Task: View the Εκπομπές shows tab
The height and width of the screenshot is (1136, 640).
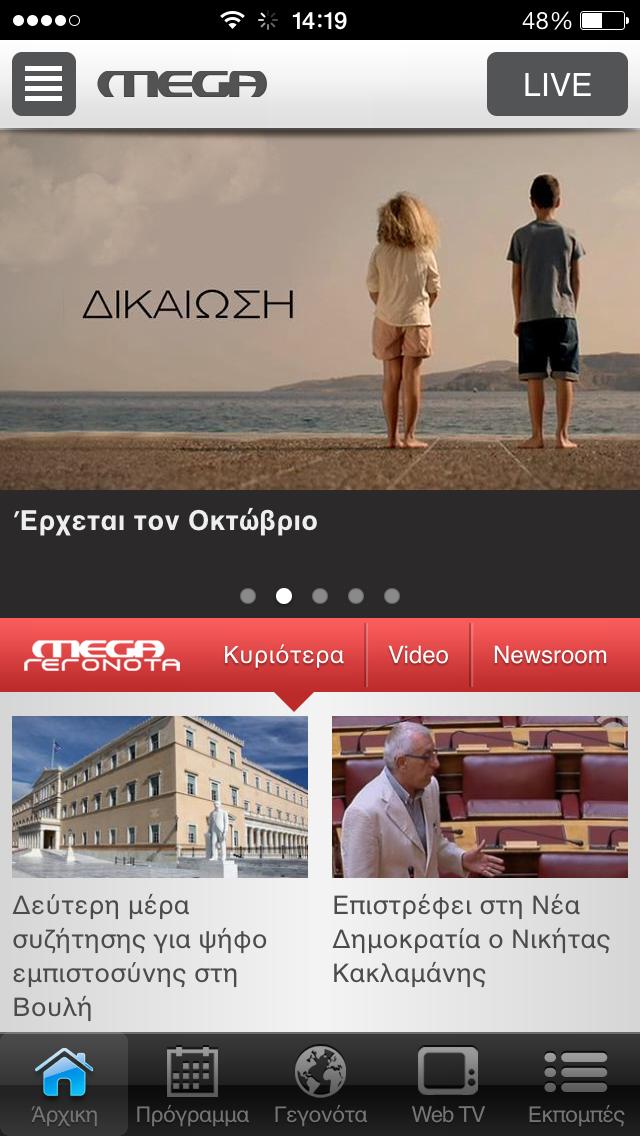Action: tap(576, 1085)
